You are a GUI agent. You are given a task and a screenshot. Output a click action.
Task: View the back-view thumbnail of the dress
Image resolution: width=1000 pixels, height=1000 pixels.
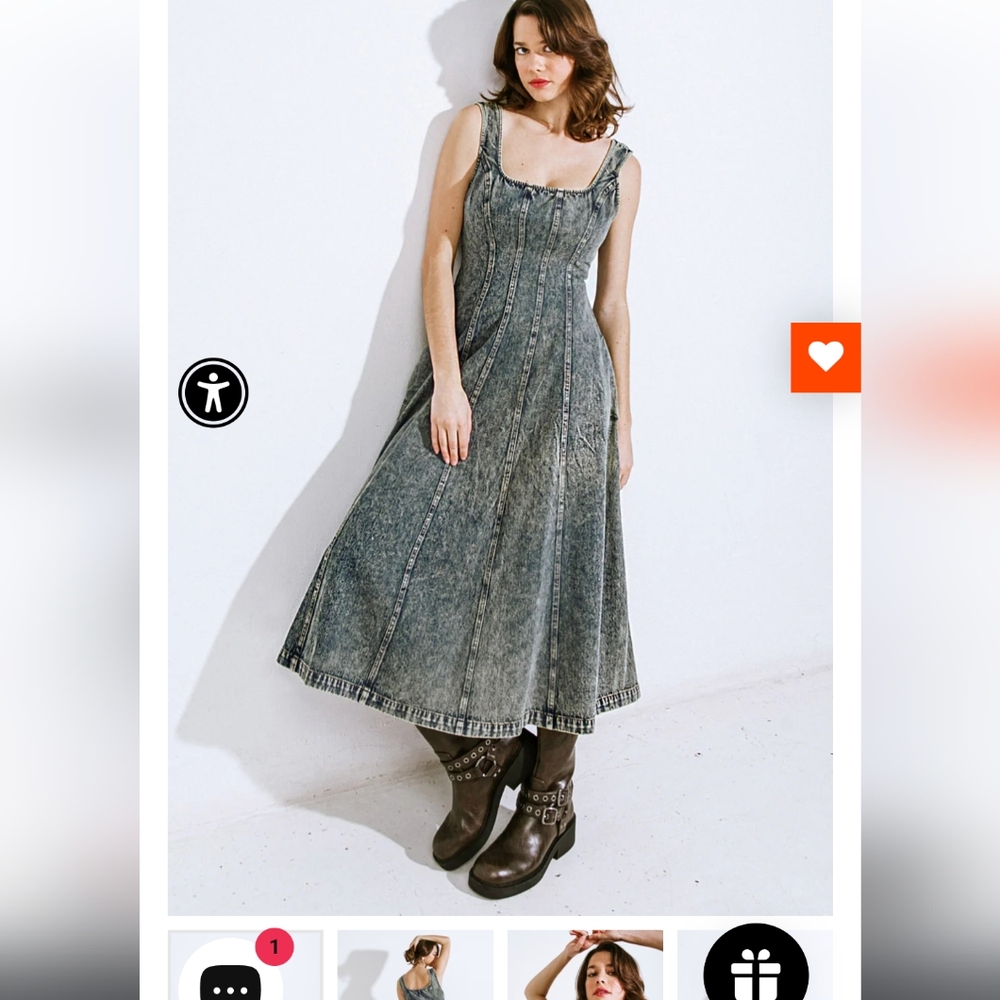[x=415, y=966]
